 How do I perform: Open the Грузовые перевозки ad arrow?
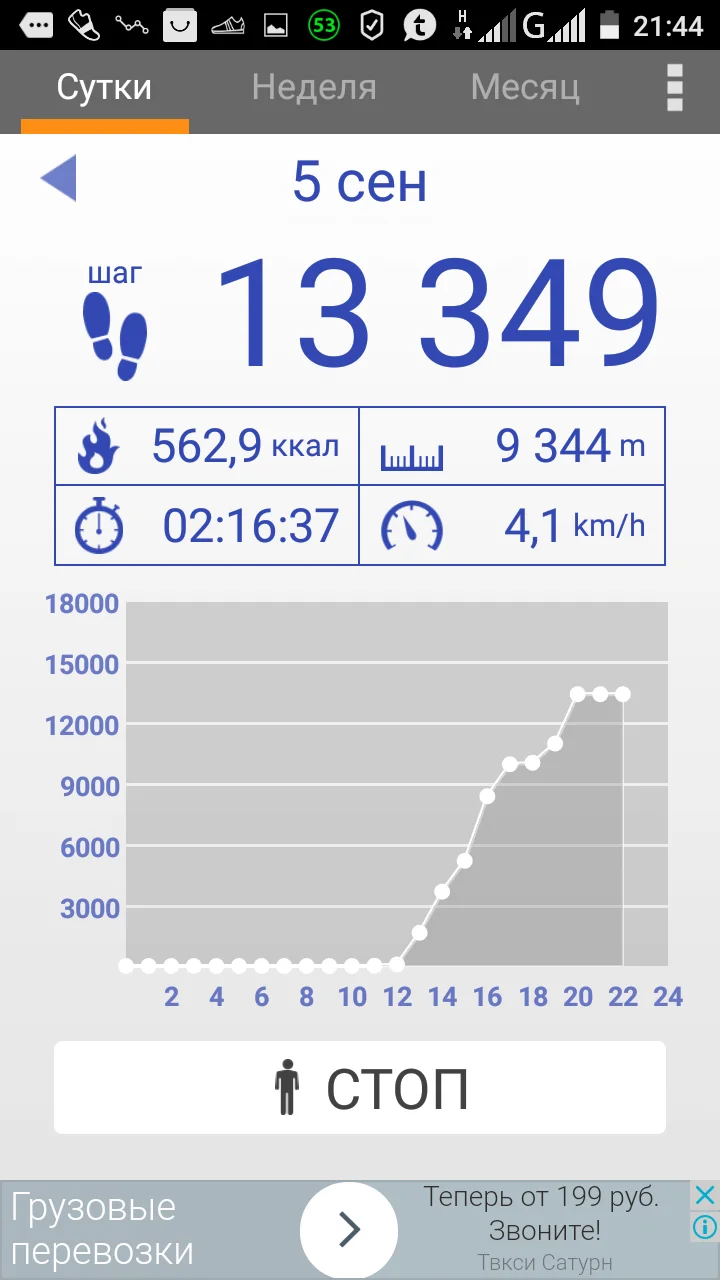click(x=349, y=1230)
